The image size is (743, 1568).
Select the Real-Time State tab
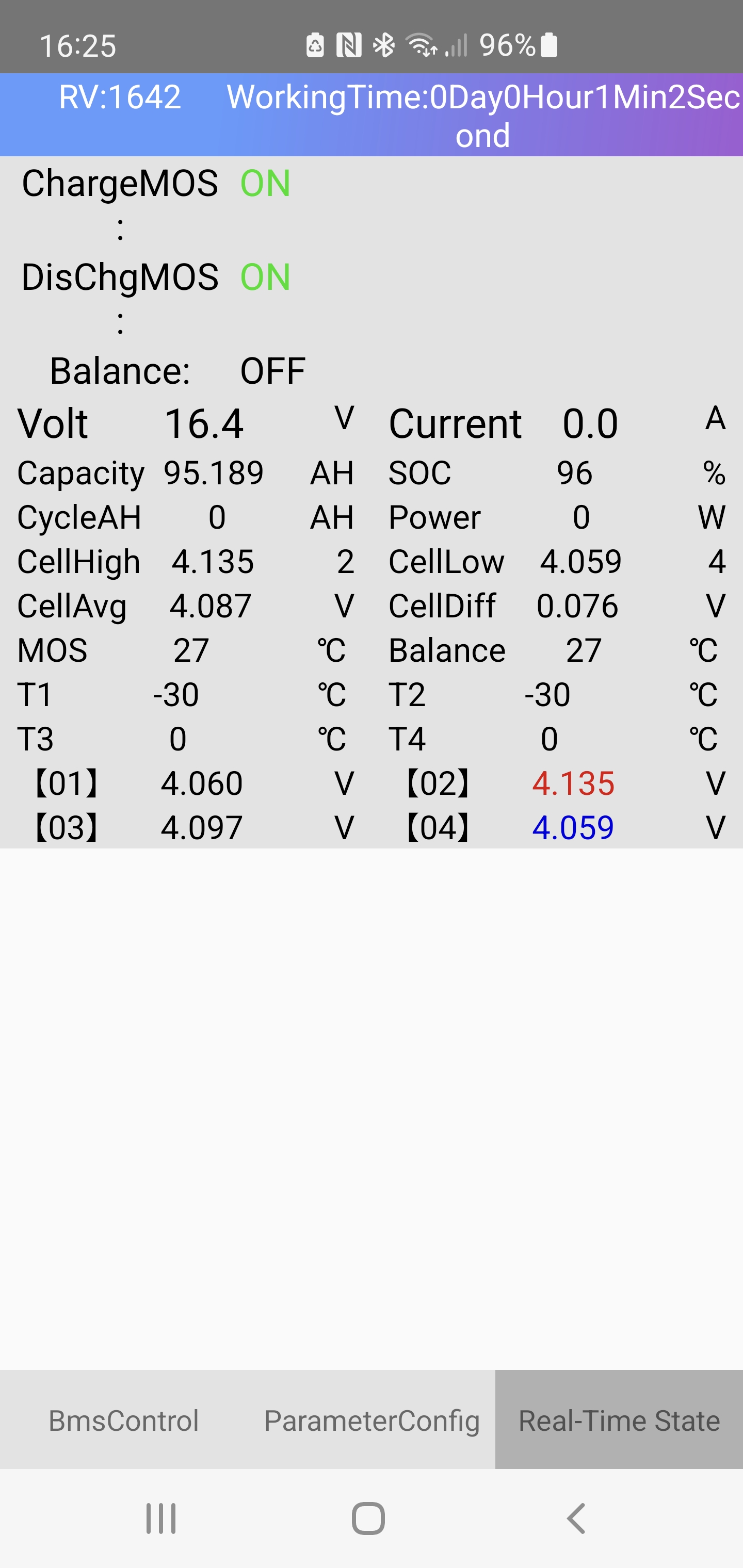(619, 1420)
